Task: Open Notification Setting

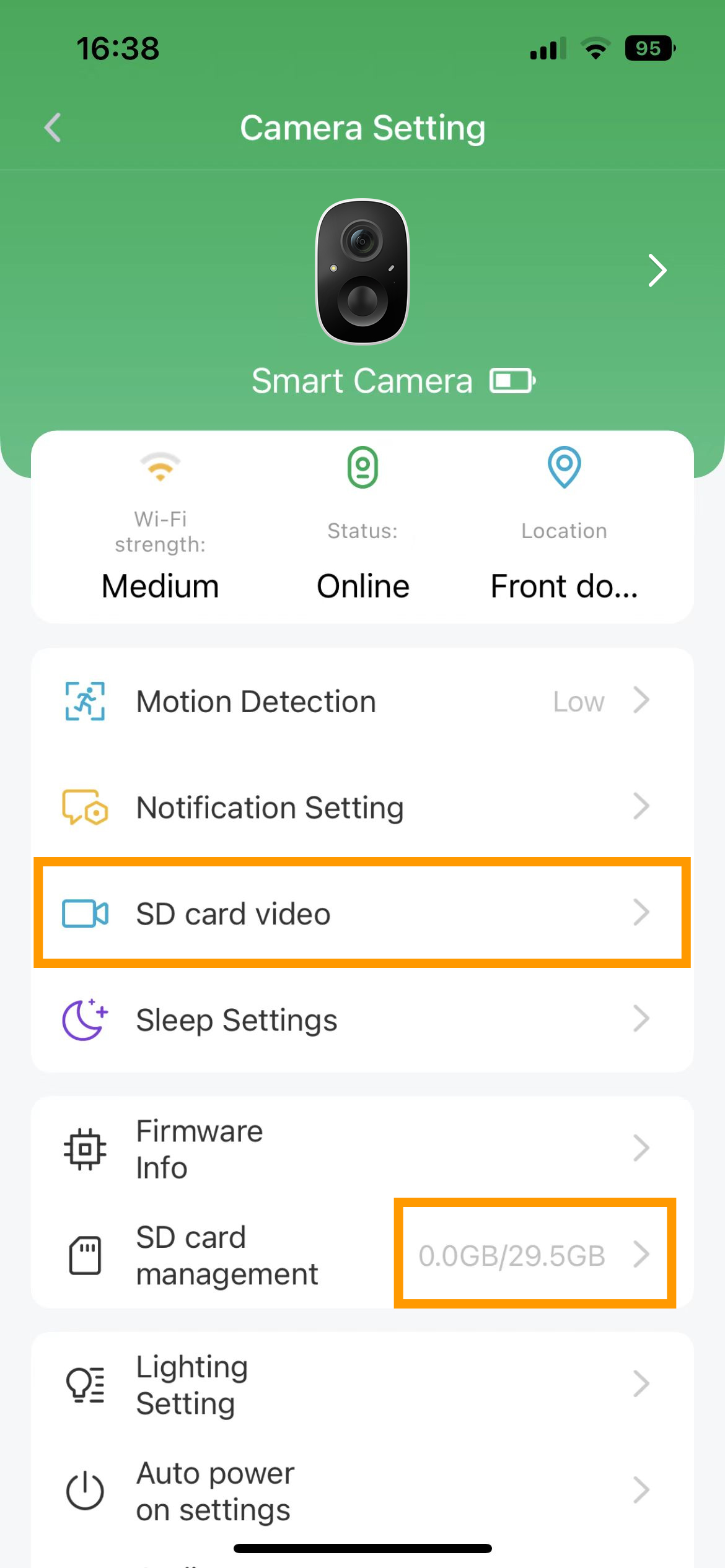Action: 362,808
